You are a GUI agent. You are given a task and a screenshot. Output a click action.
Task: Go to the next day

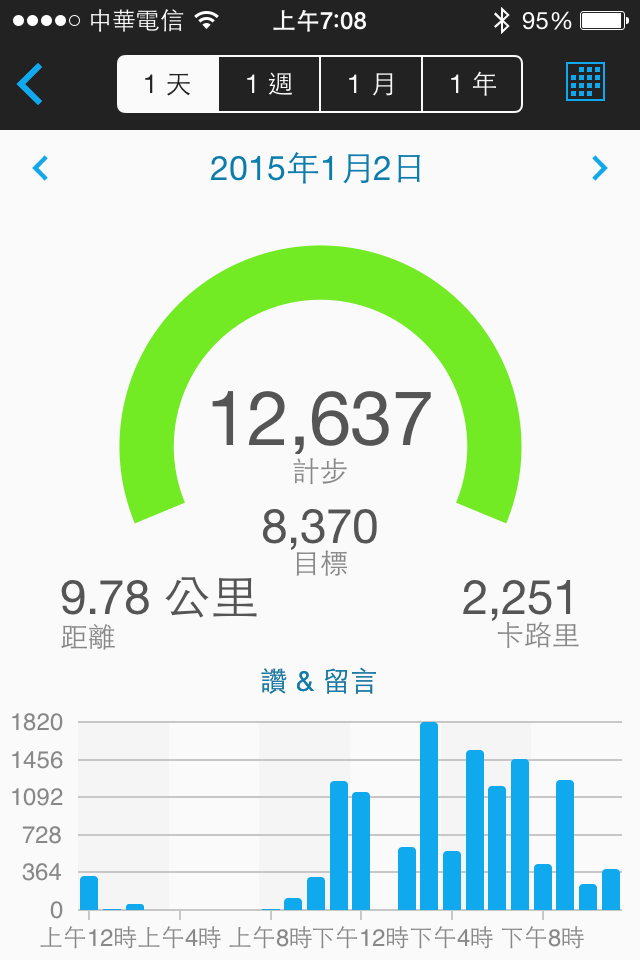click(x=599, y=168)
